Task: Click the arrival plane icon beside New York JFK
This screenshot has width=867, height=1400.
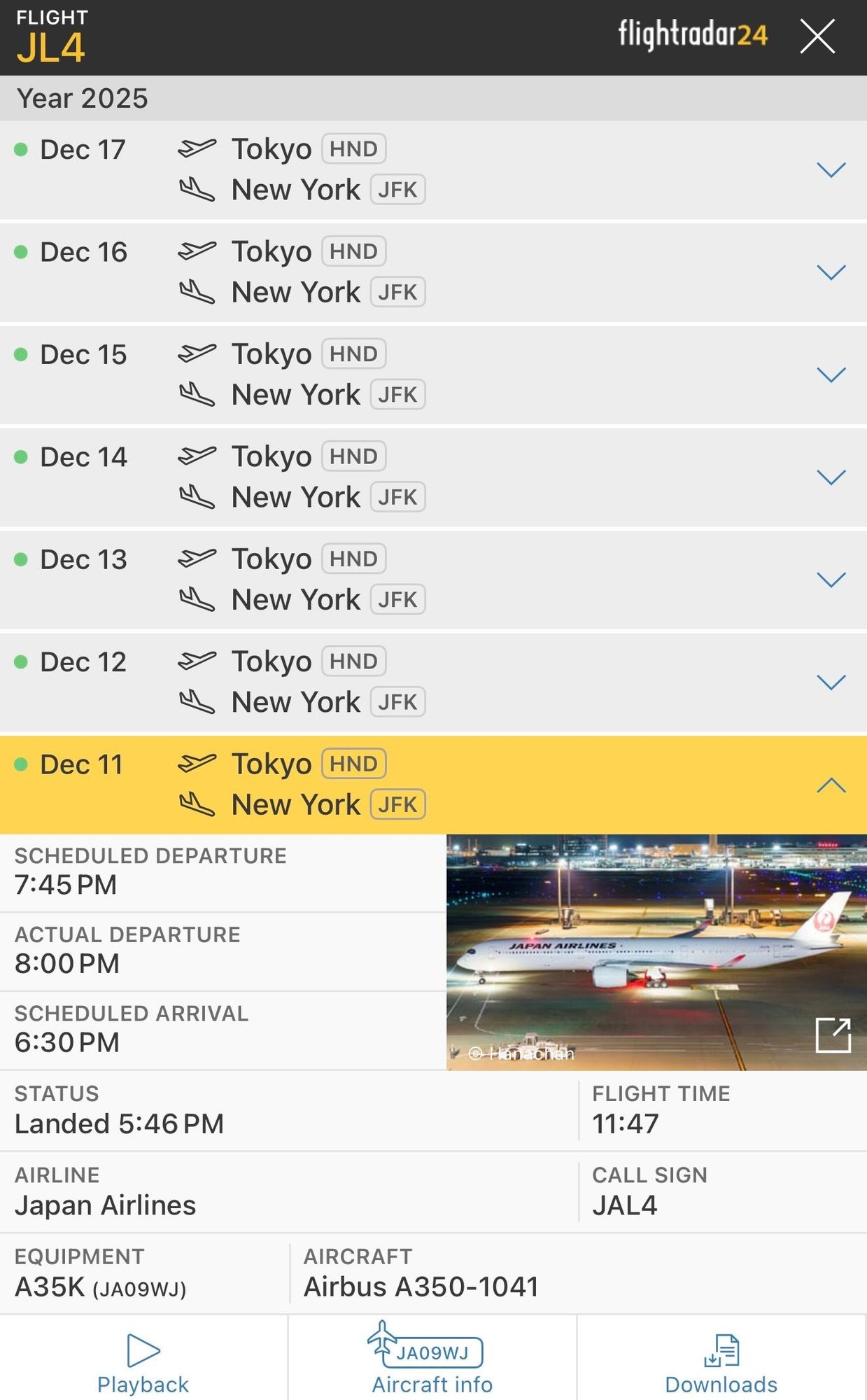Action: point(199,805)
